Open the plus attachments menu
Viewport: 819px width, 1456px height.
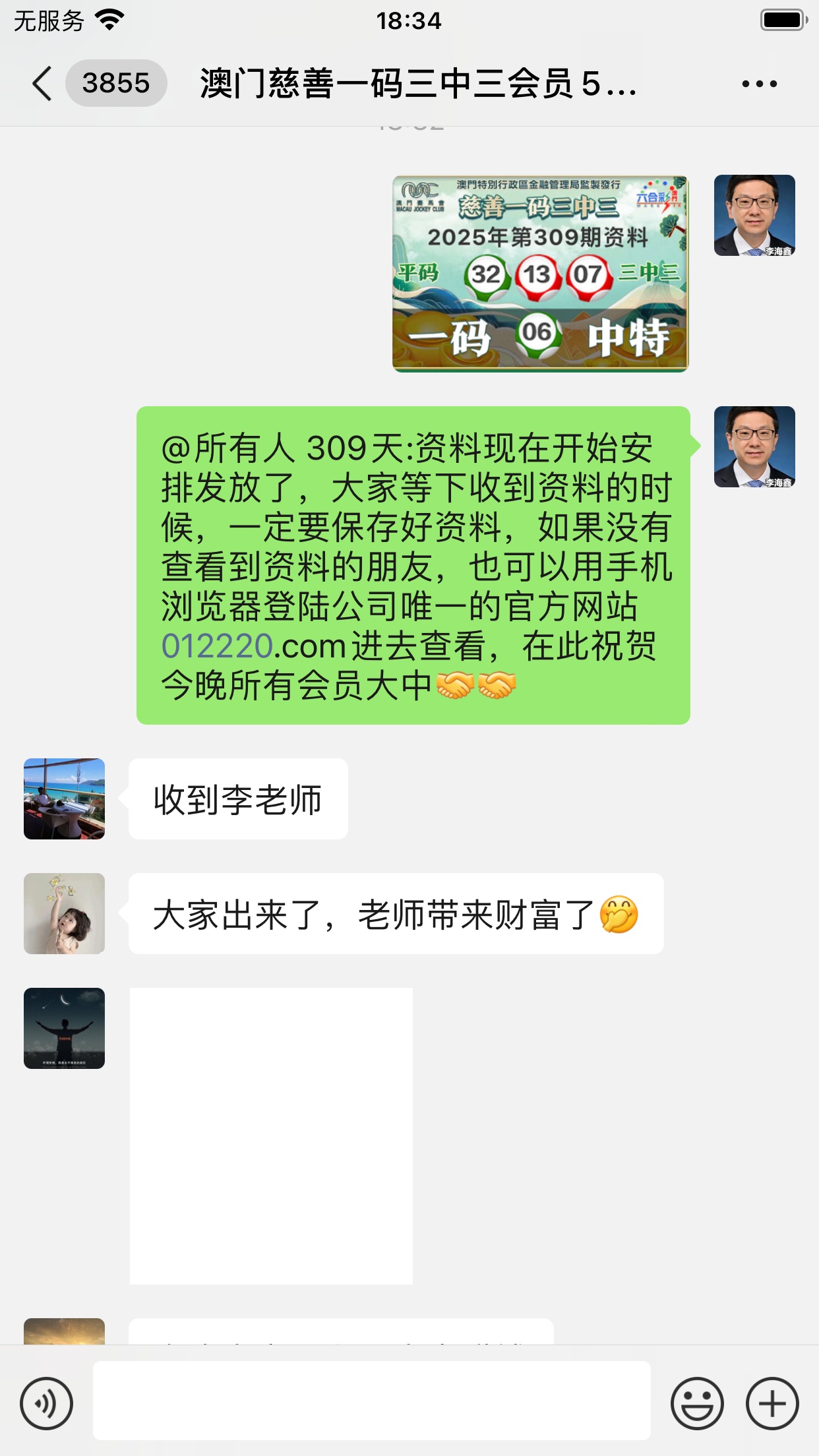pos(772,1403)
